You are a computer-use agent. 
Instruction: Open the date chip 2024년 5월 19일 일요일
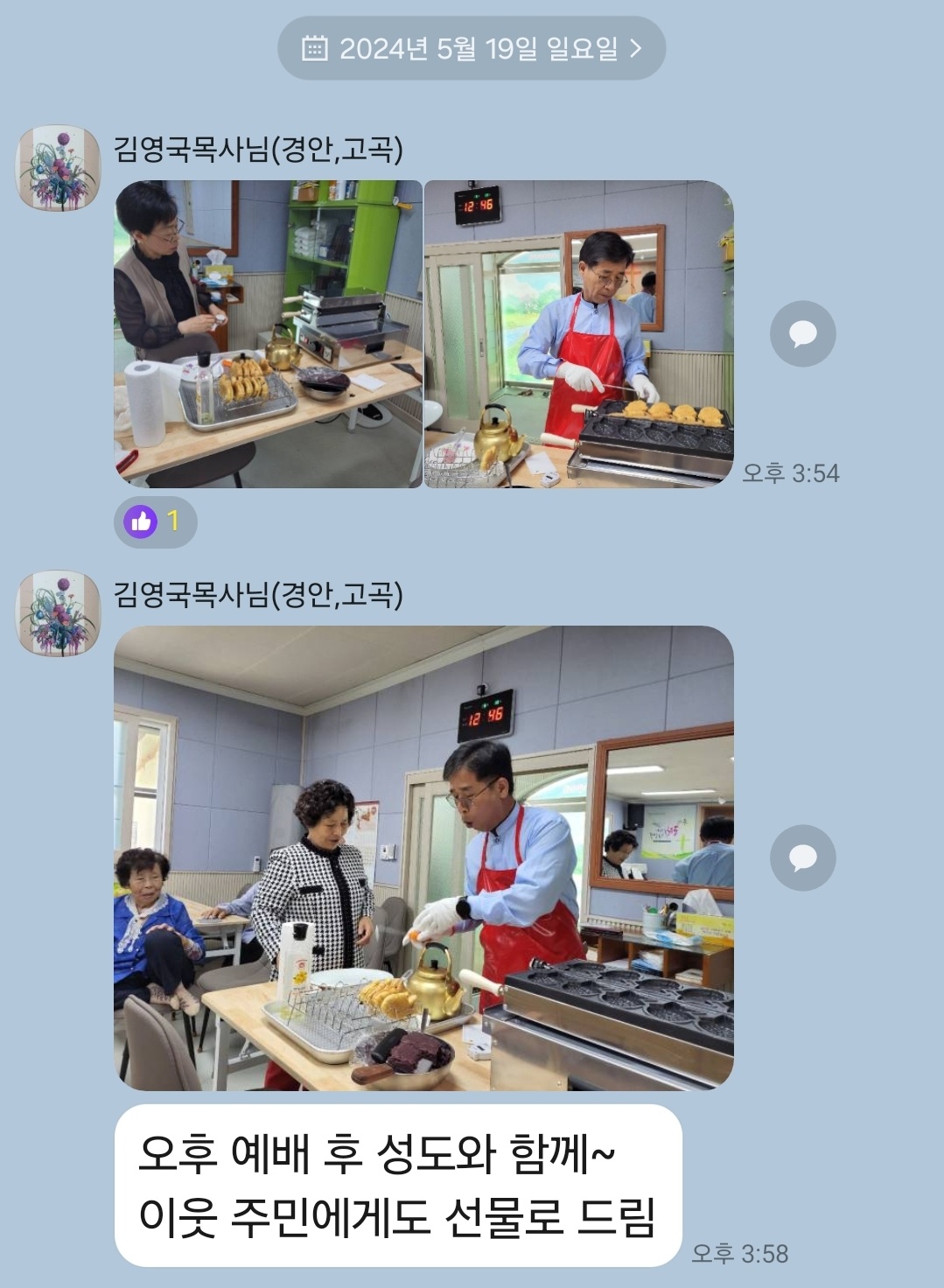472,48
